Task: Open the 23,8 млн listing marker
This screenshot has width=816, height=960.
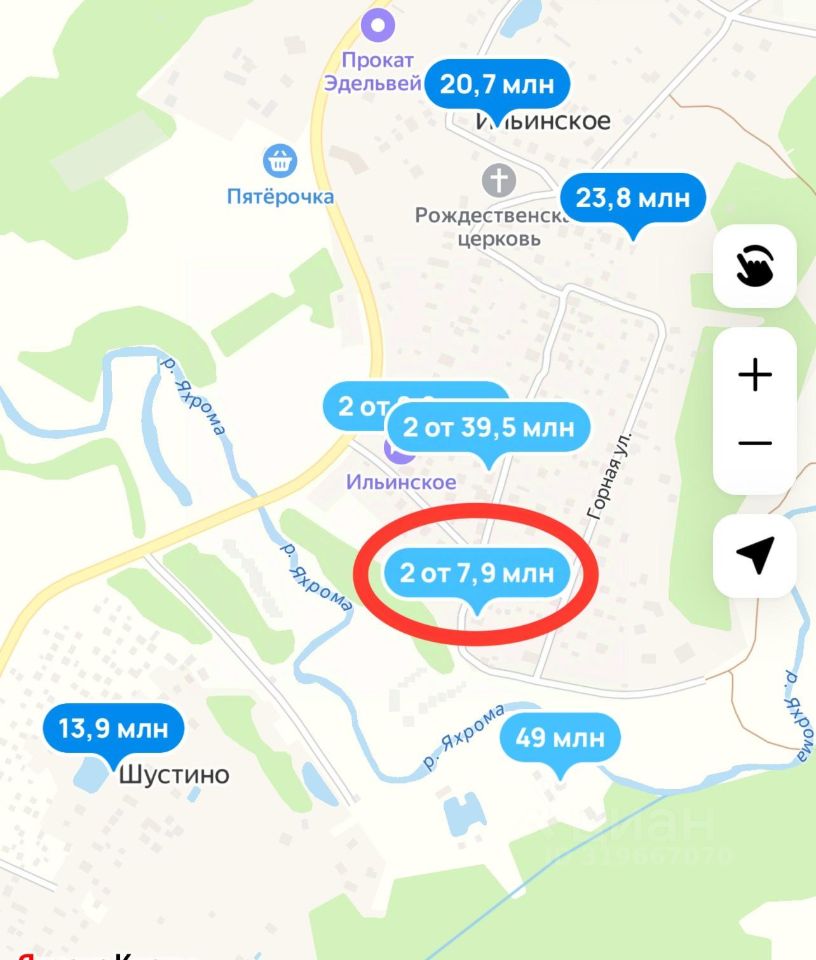Action: [633, 198]
